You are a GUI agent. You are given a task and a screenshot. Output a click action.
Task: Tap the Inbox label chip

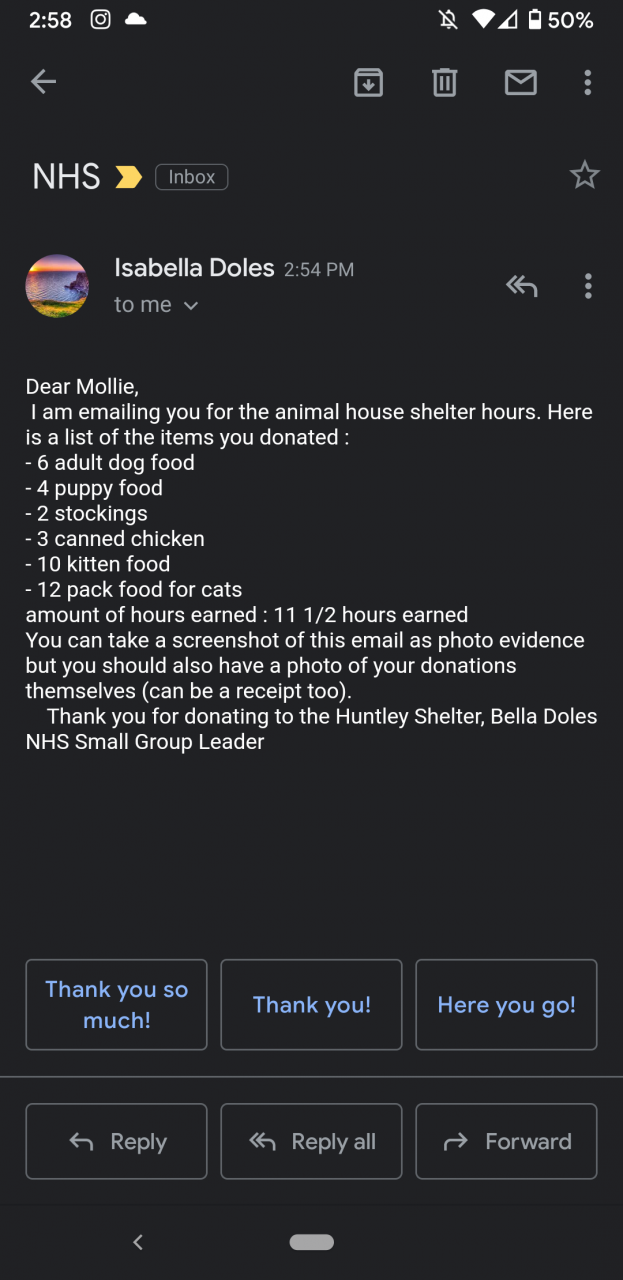(x=191, y=177)
